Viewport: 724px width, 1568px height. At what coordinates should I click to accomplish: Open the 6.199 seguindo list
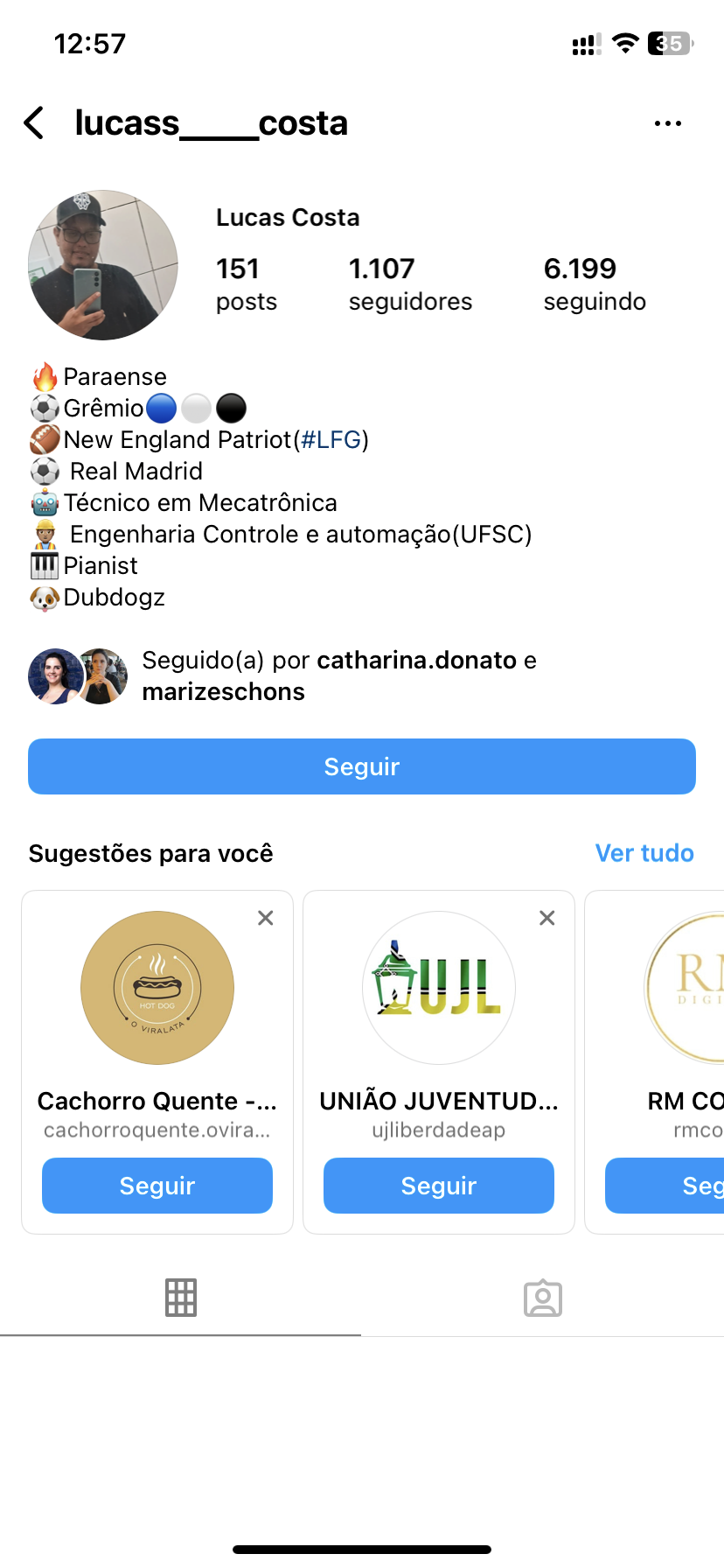[594, 283]
